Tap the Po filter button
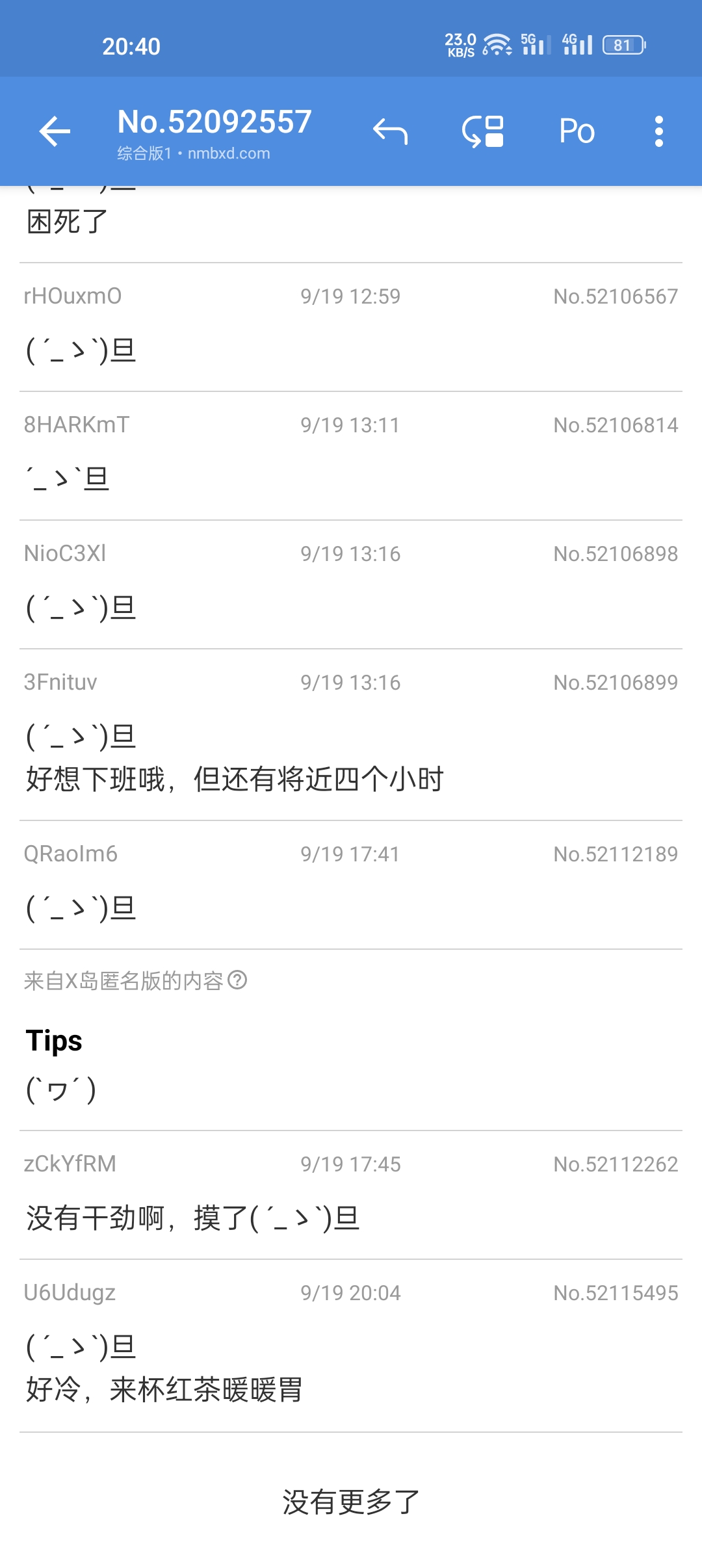702x1568 pixels. click(577, 132)
